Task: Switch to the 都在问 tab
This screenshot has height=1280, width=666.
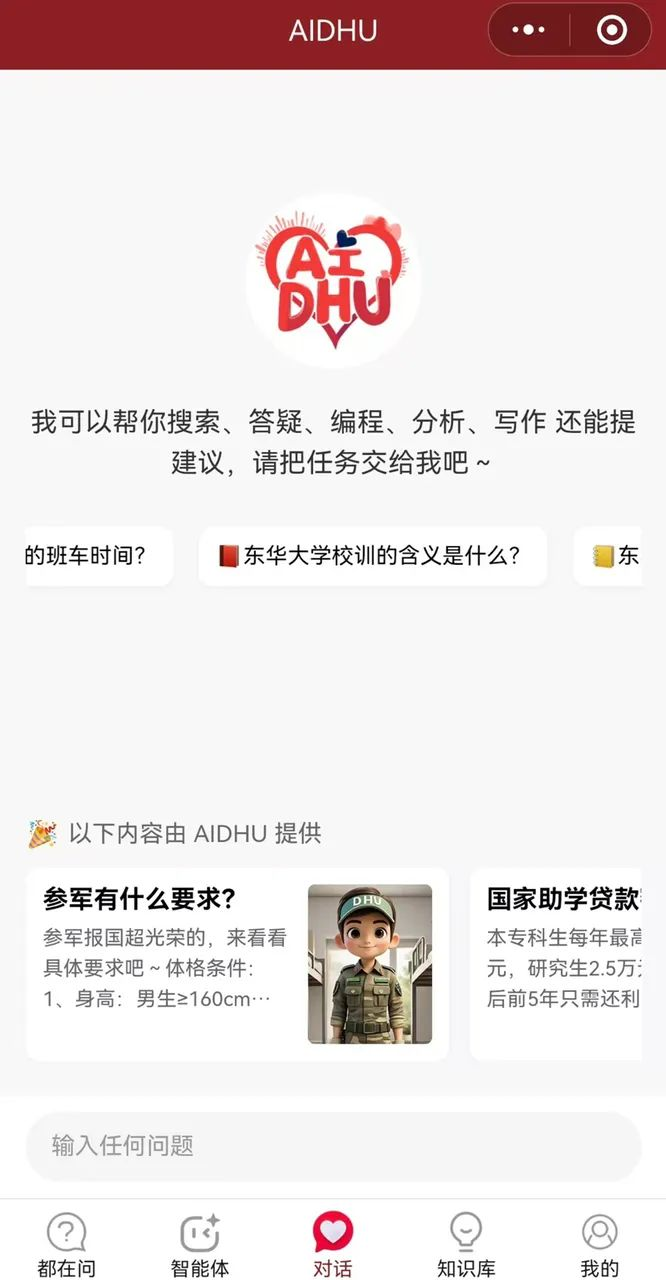Action: (67, 1244)
